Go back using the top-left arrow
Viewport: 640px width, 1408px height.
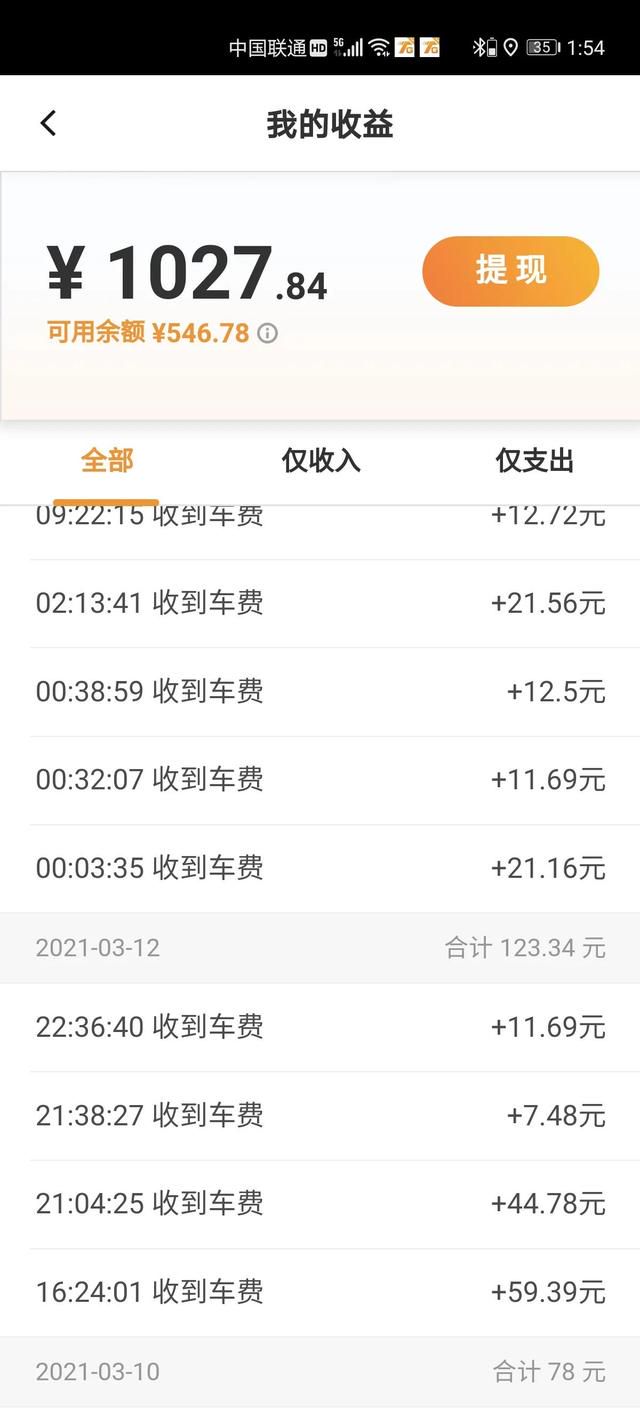[48, 123]
